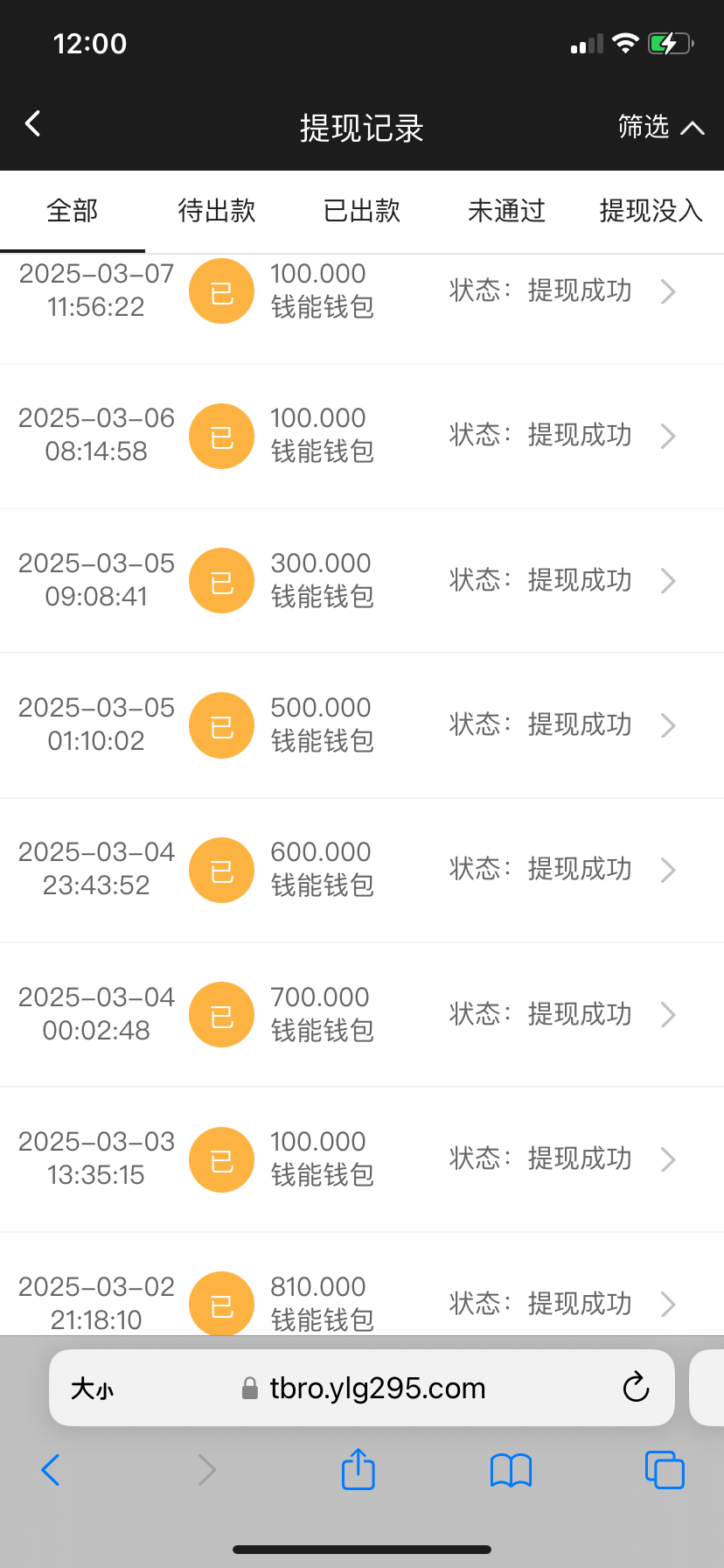
Task: Show the 未通过 tab
Action: point(506,211)
